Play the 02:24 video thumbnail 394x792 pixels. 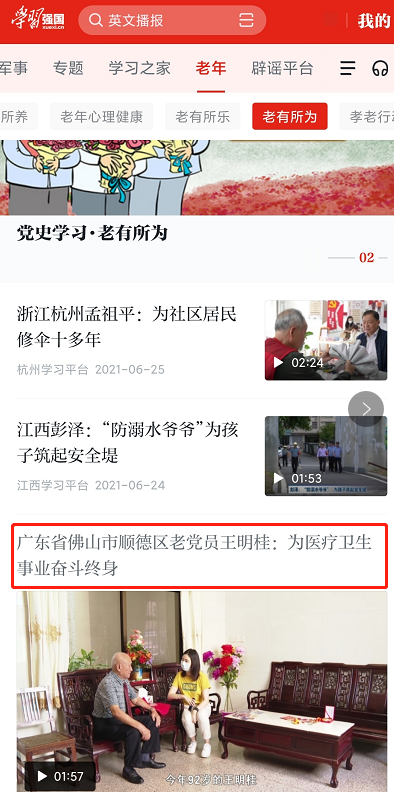click(x=326, y=340)
